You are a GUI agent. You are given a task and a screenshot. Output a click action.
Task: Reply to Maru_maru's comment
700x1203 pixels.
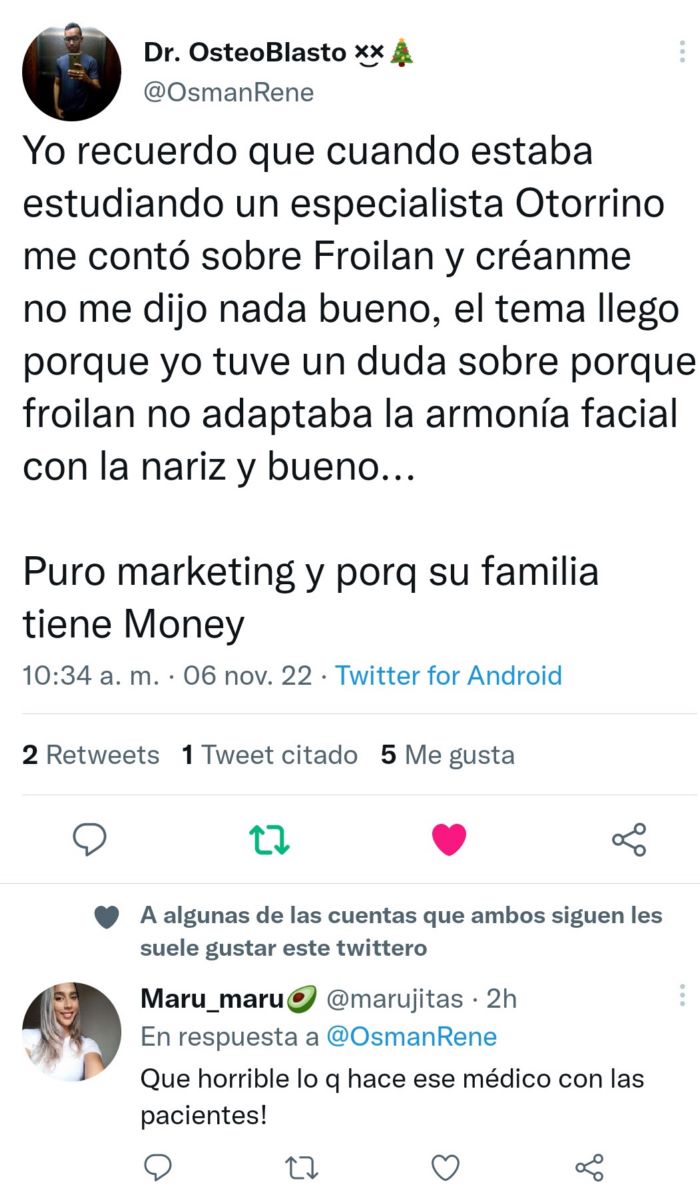pyautogui.click(x=157, y=1166)
